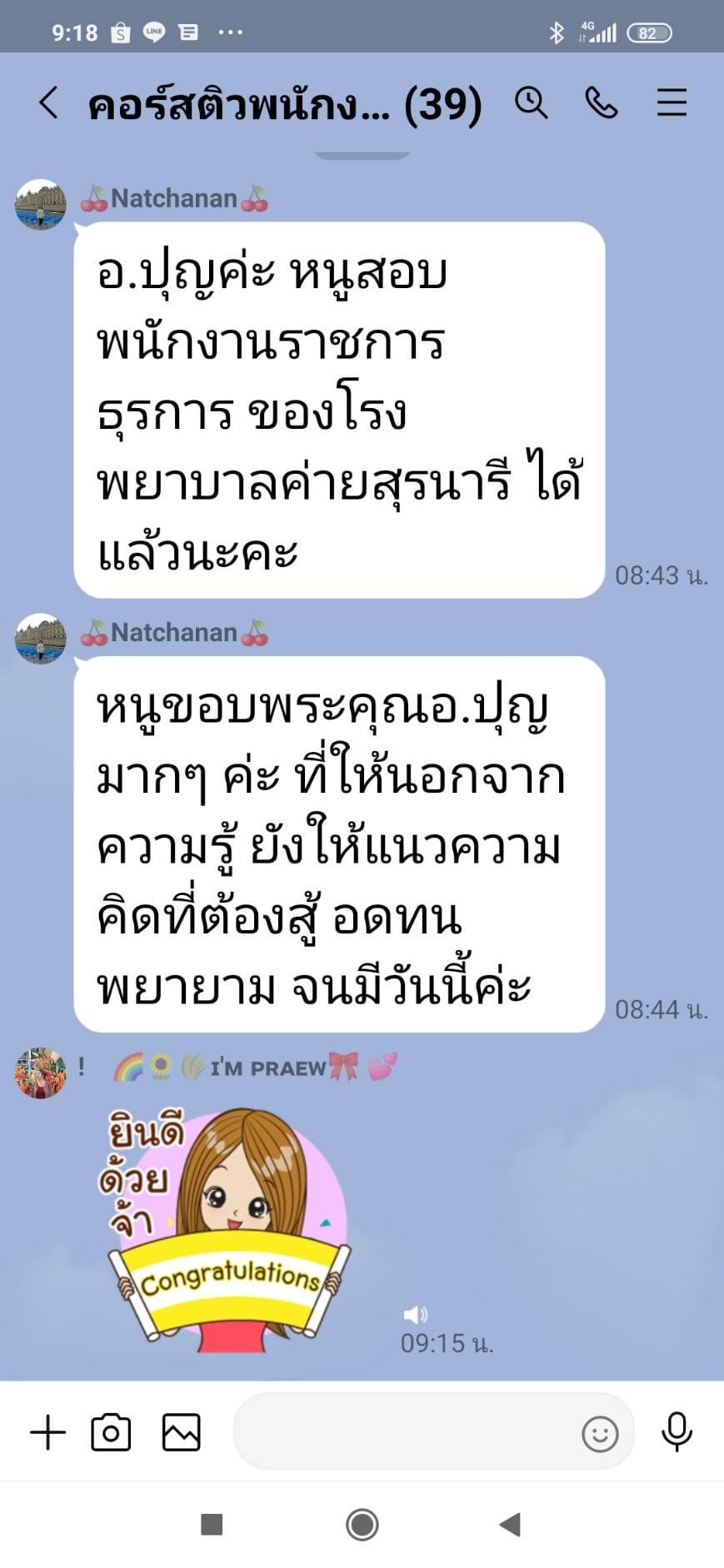Play the sticker sound
724x1568 pixels.
click(415, 1315)
